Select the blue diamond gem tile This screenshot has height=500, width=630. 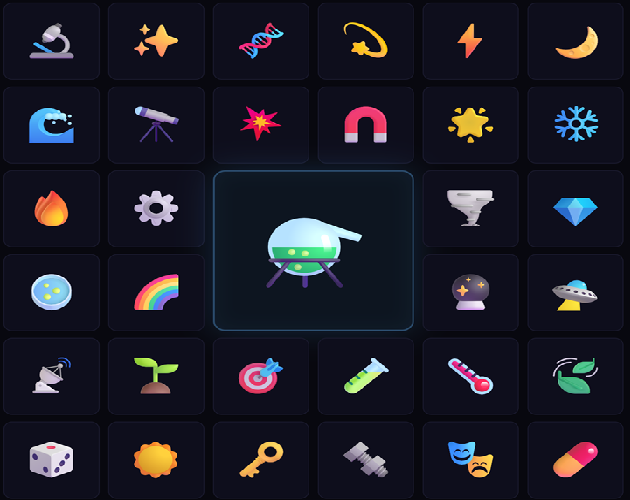point(576,208)
